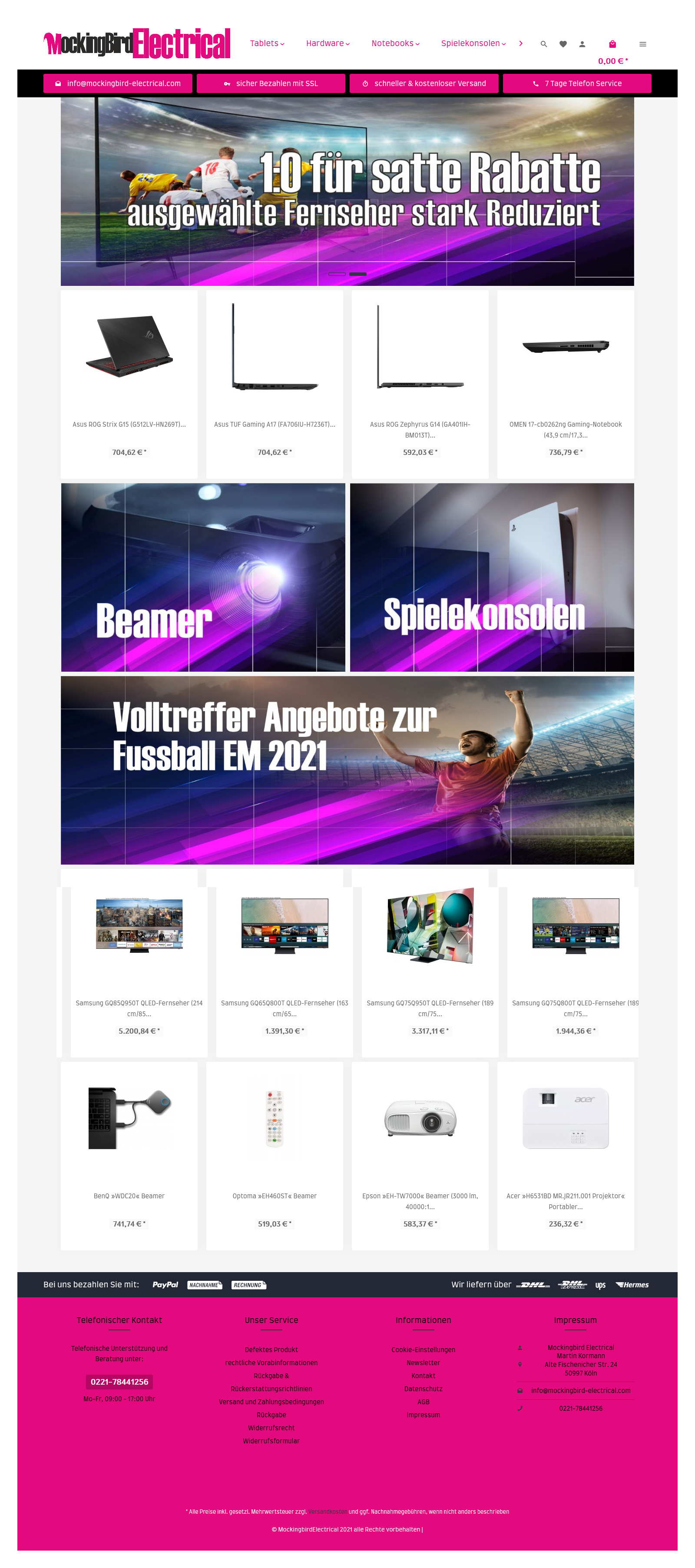This screenshot has width=695, height=1568.
Task: View Samsung GQ85Q950T QLED-Fernseher
Action: coord(139,971)
